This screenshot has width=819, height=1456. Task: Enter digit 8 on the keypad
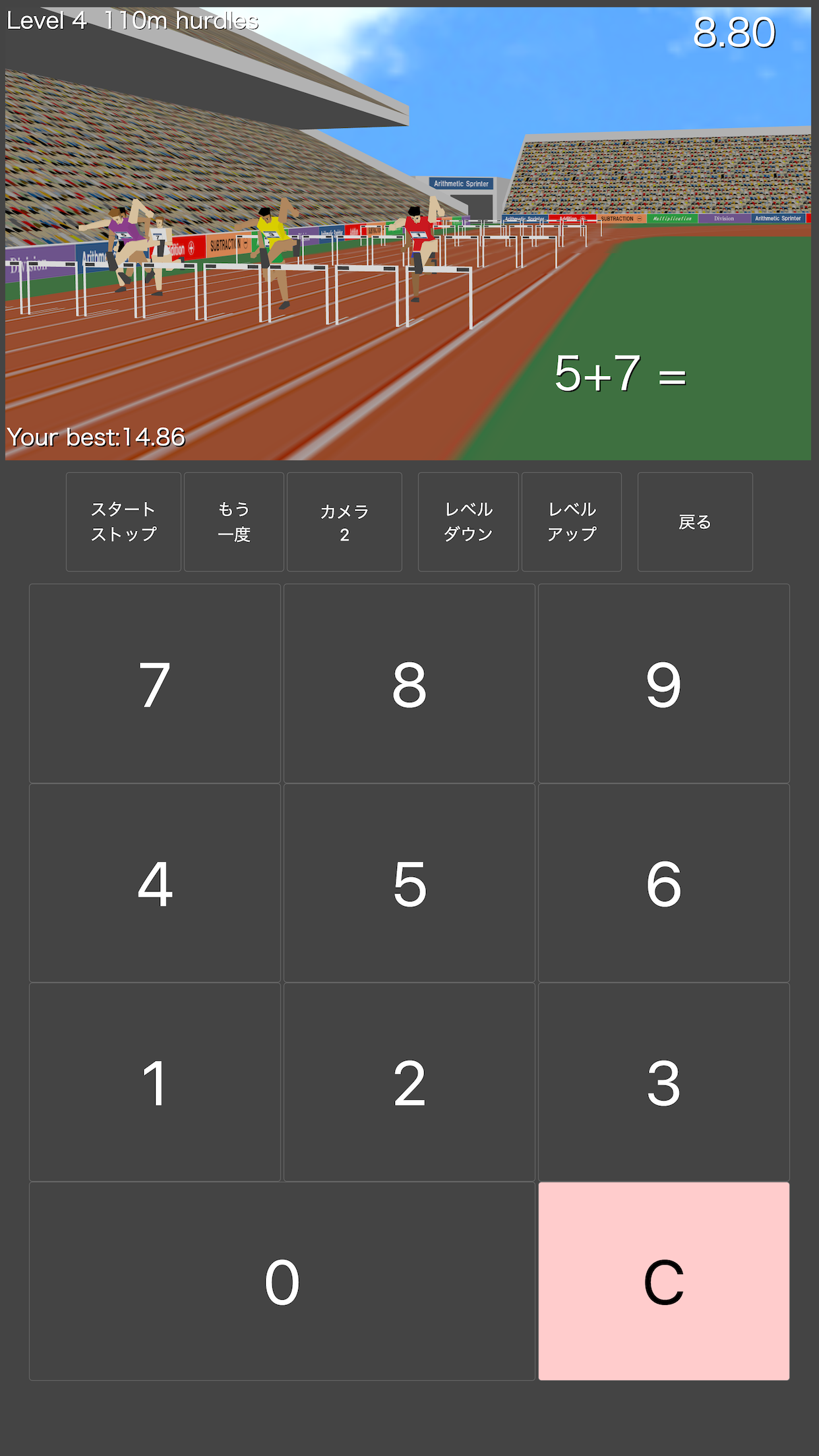(x=409, y=684)
